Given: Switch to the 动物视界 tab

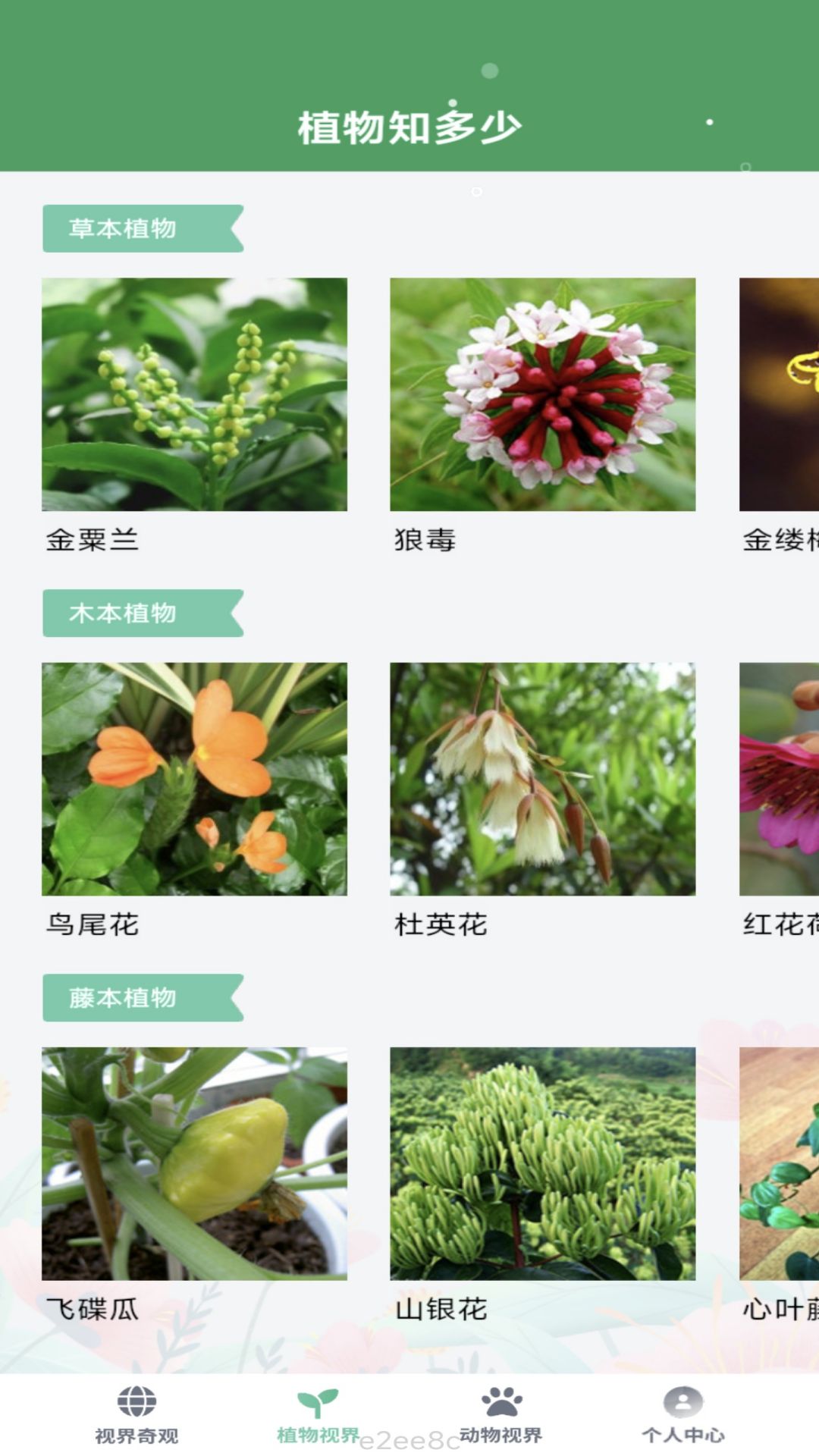Looking at the screenshot, I should [x=500, y=1415].
